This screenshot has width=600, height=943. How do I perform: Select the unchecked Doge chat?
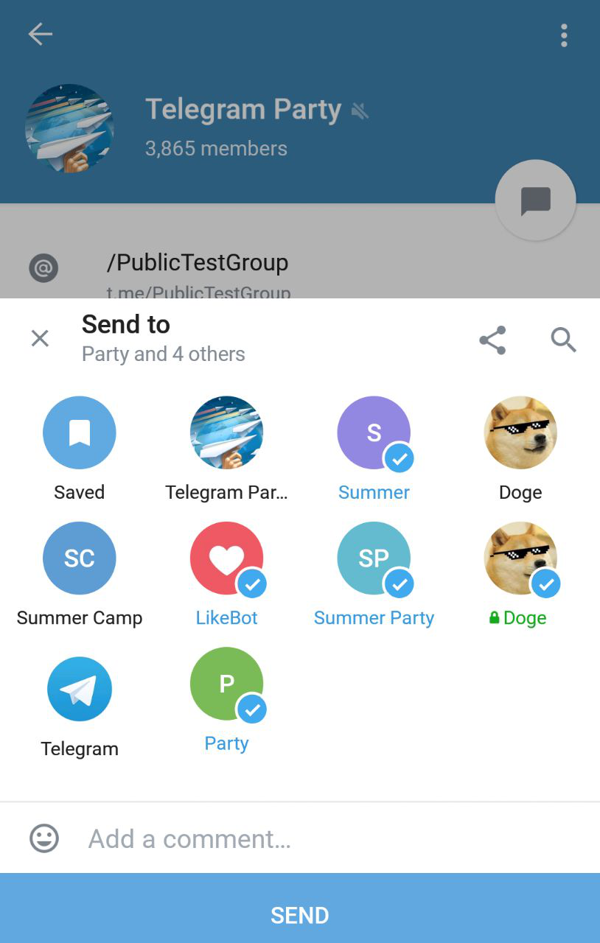pyautogui.click(x=520, y=433)
